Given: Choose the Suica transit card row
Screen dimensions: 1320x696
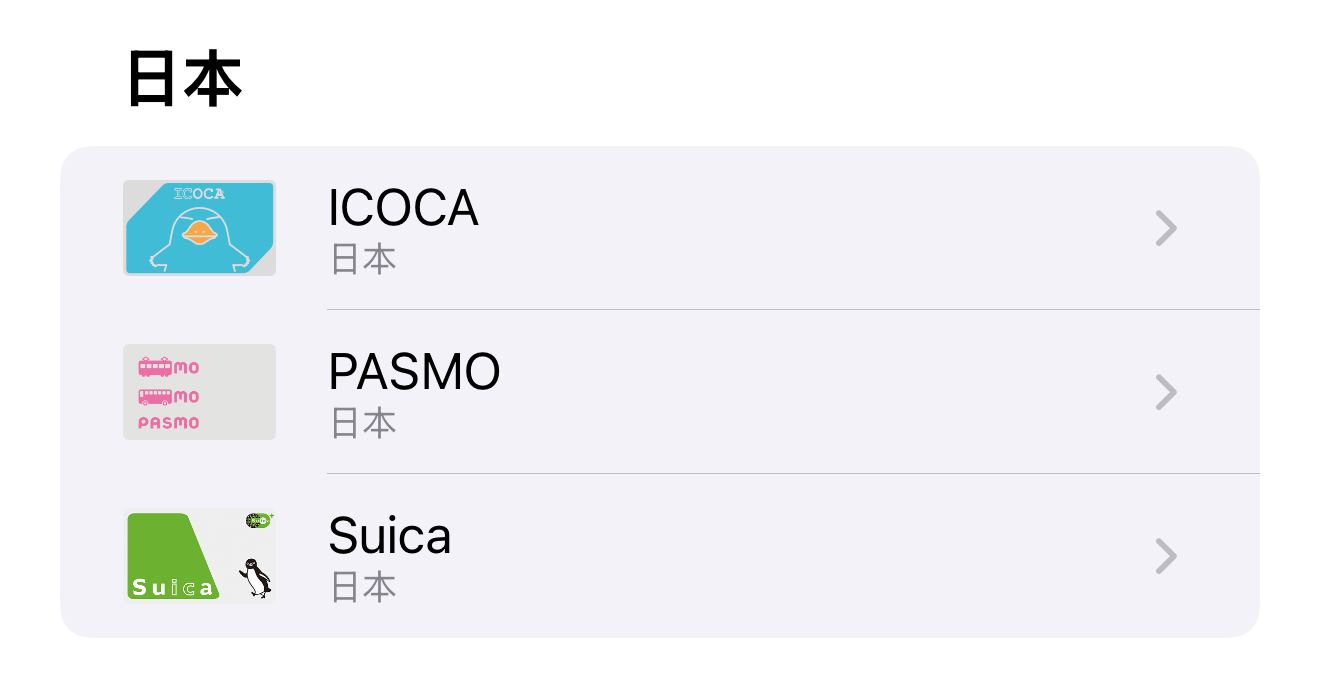Looking at the screenshot, I should pos(659,556).
